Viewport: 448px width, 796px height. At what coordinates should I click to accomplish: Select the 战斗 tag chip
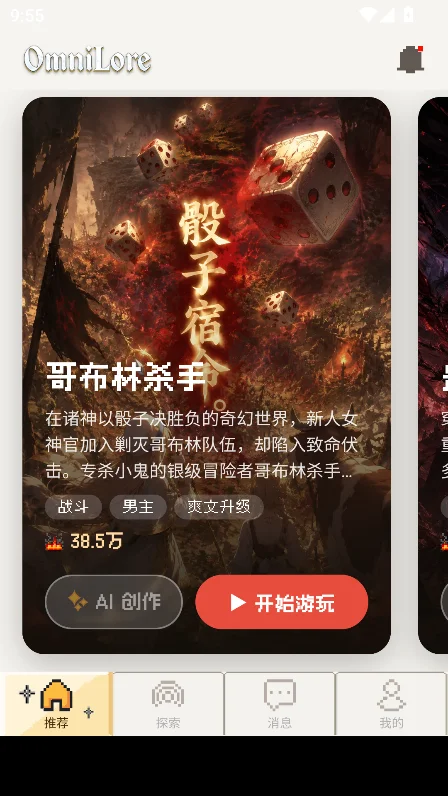click(x=74, y=507)
